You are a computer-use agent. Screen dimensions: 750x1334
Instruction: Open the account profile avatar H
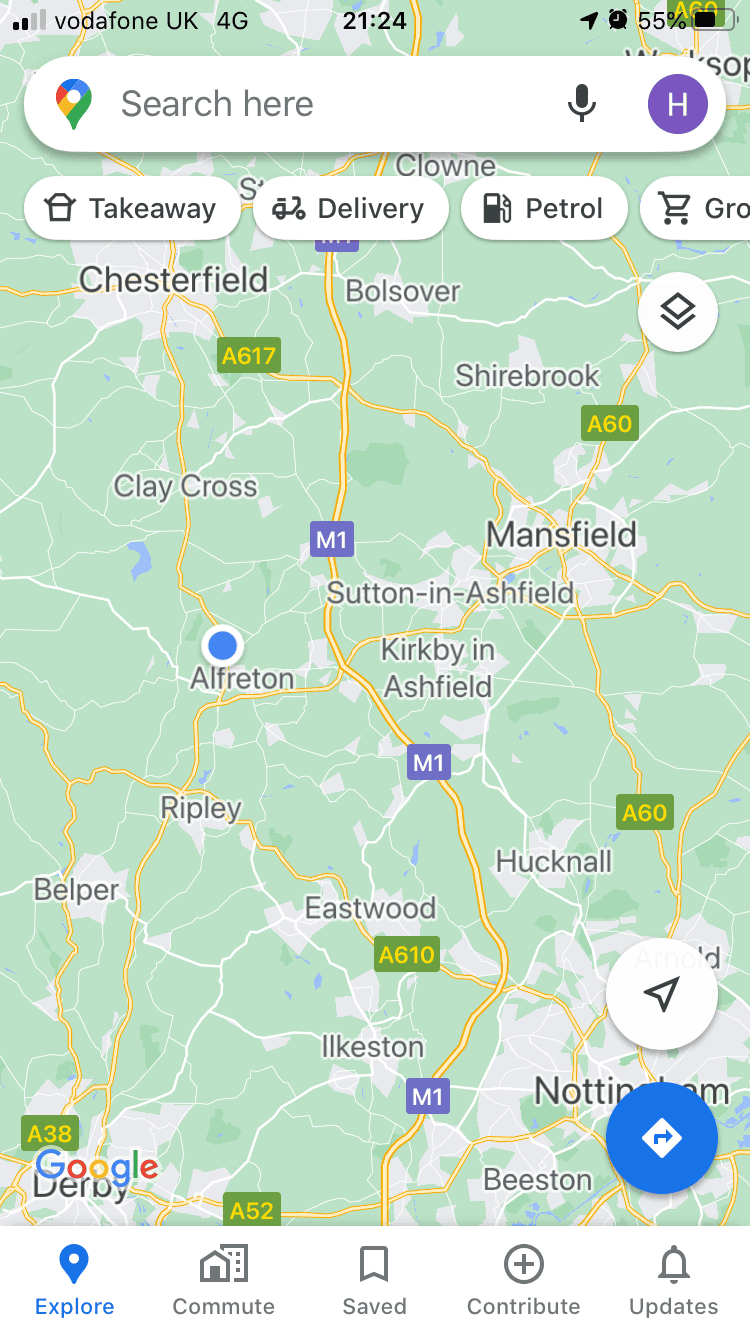click(x=678, y=104)
